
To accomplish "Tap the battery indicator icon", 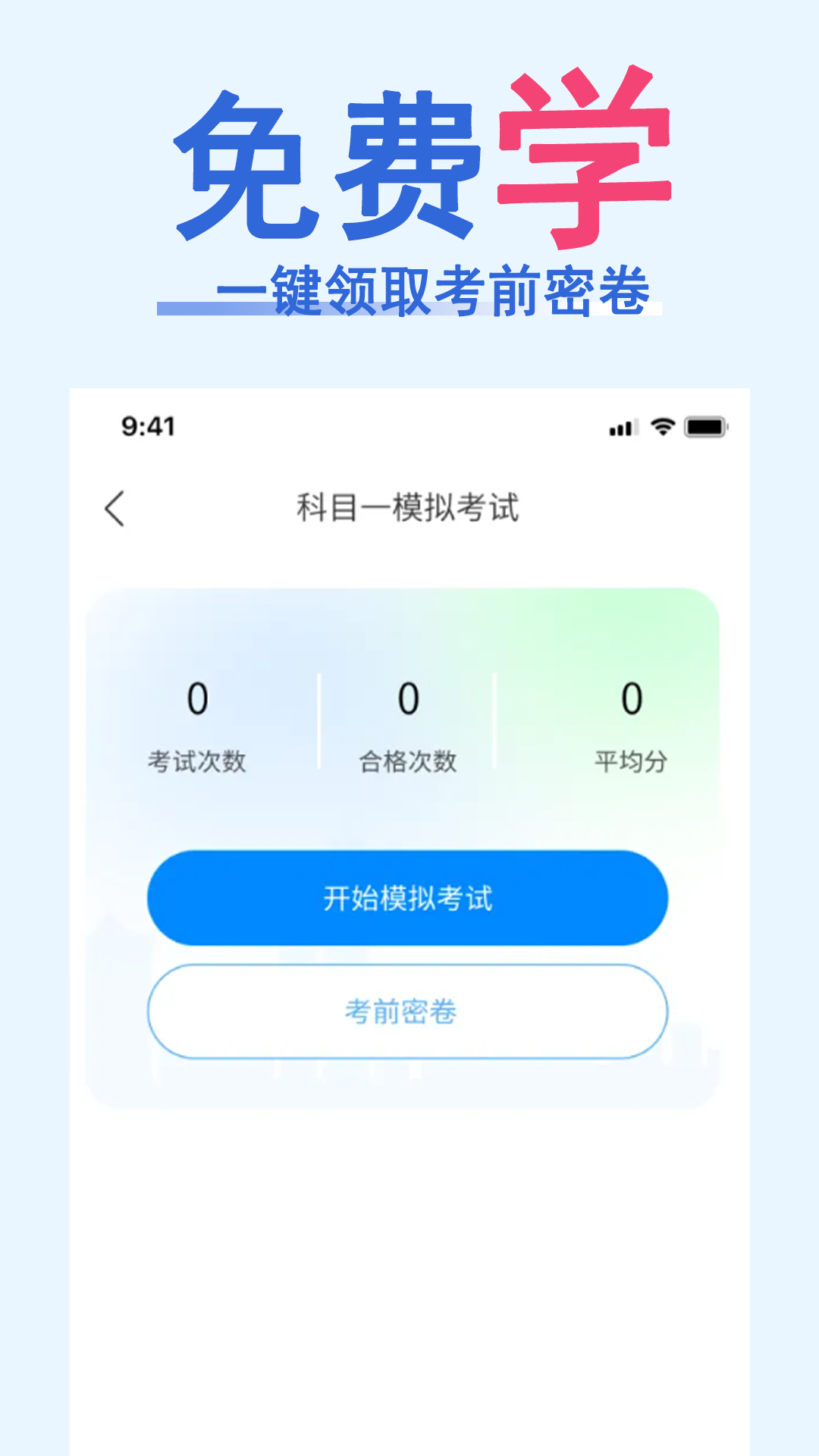I will click(705, 427).
